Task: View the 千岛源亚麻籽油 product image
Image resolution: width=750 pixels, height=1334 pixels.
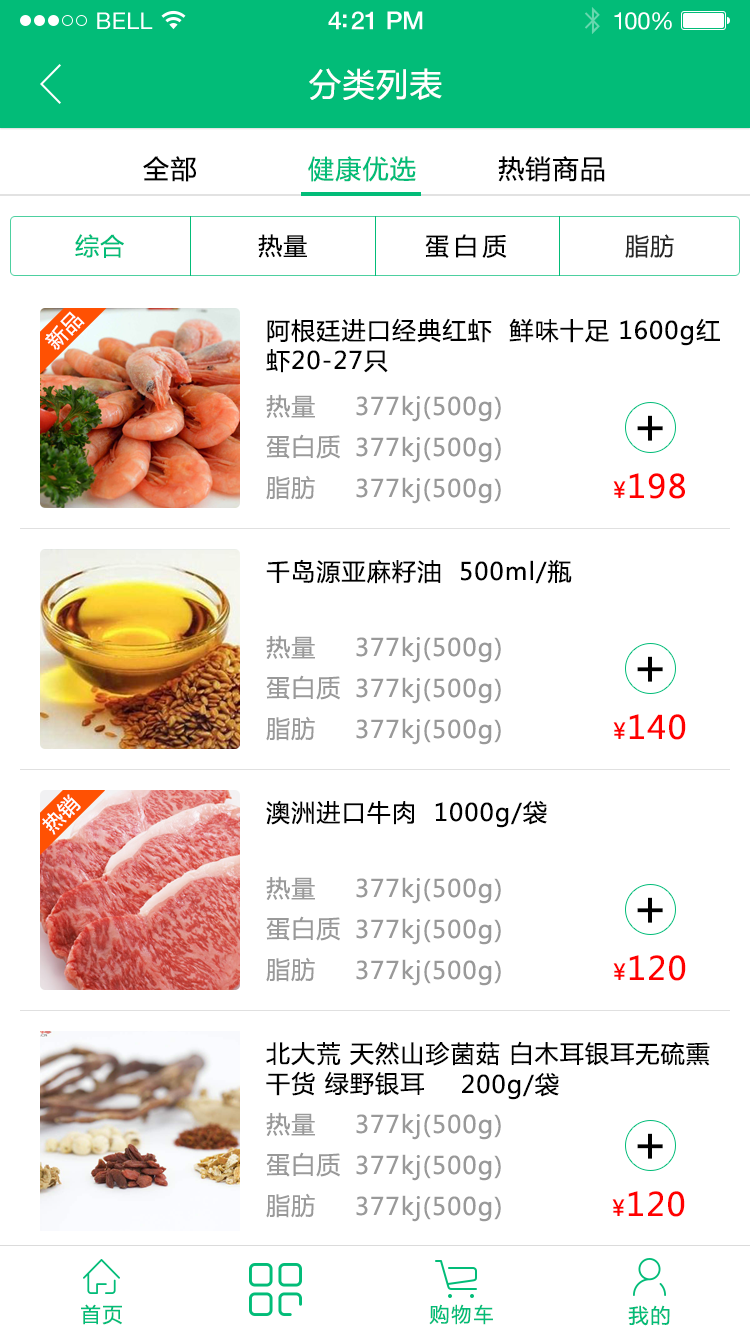Action: [x=140, y=649]
